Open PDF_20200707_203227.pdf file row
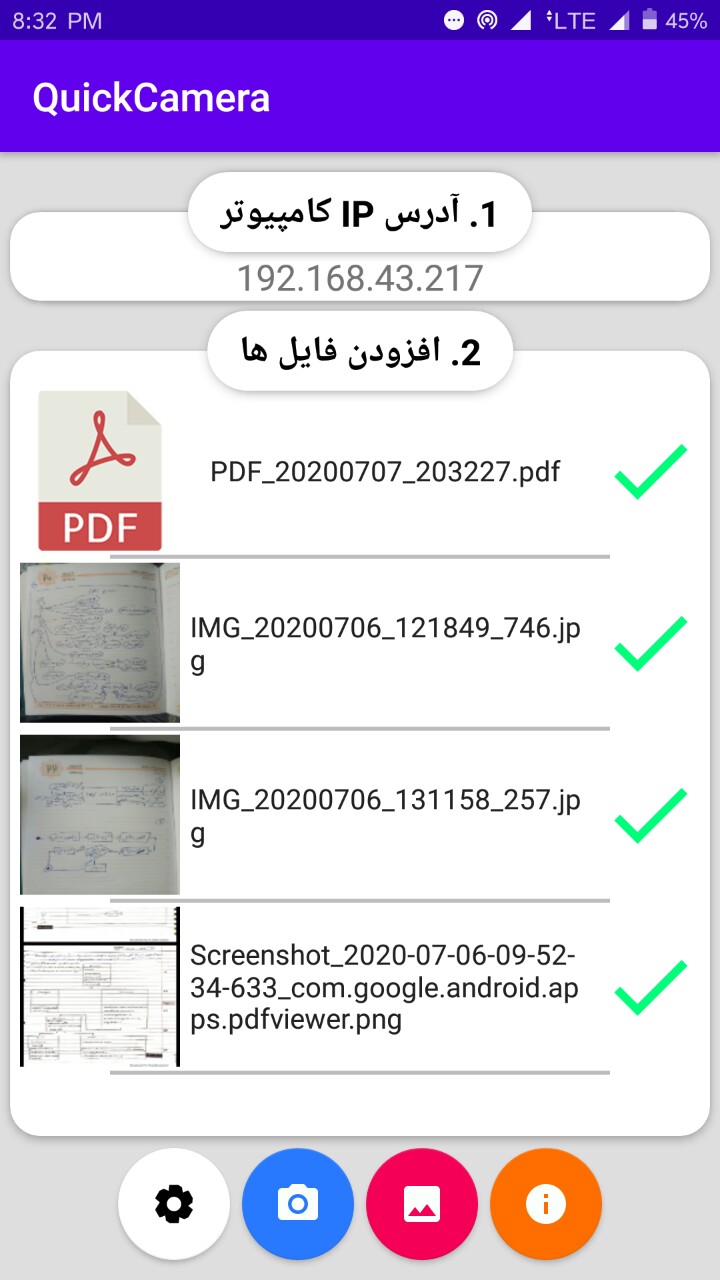Screen dimensions: 720x1280 385,472
